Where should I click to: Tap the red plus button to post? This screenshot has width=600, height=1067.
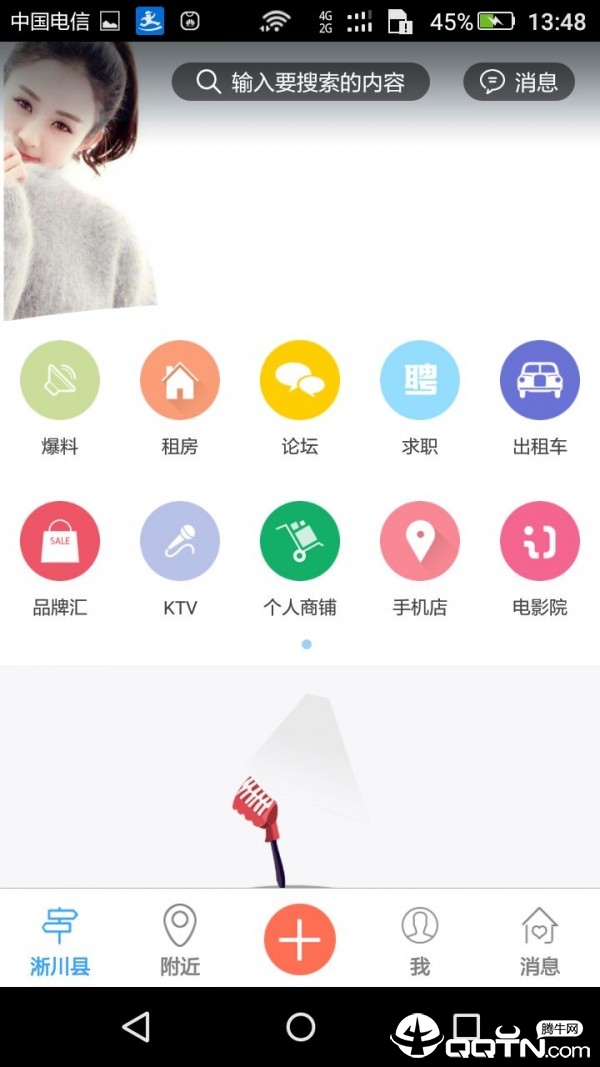click(300, 939)
